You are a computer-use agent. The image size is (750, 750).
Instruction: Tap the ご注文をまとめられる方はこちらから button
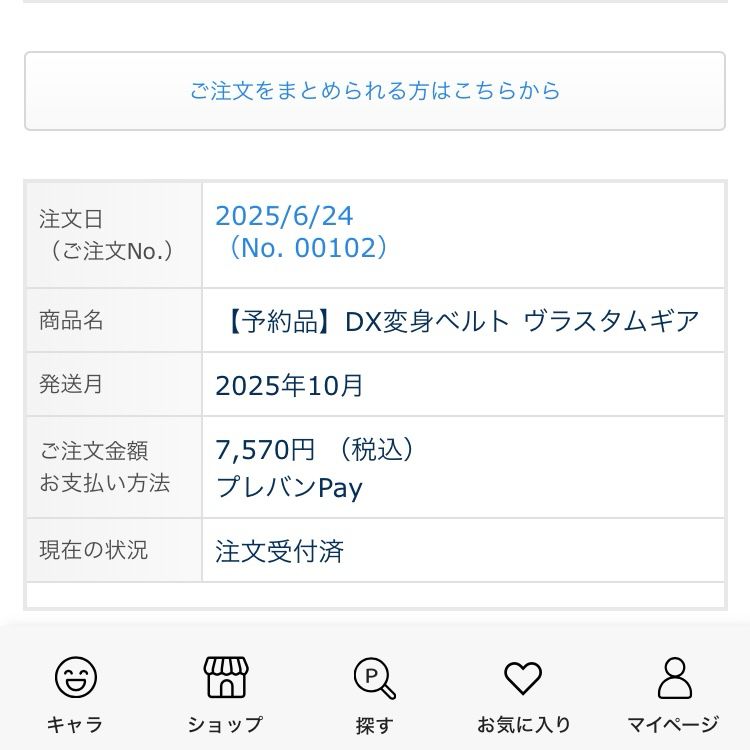click(x=375, y=91)
